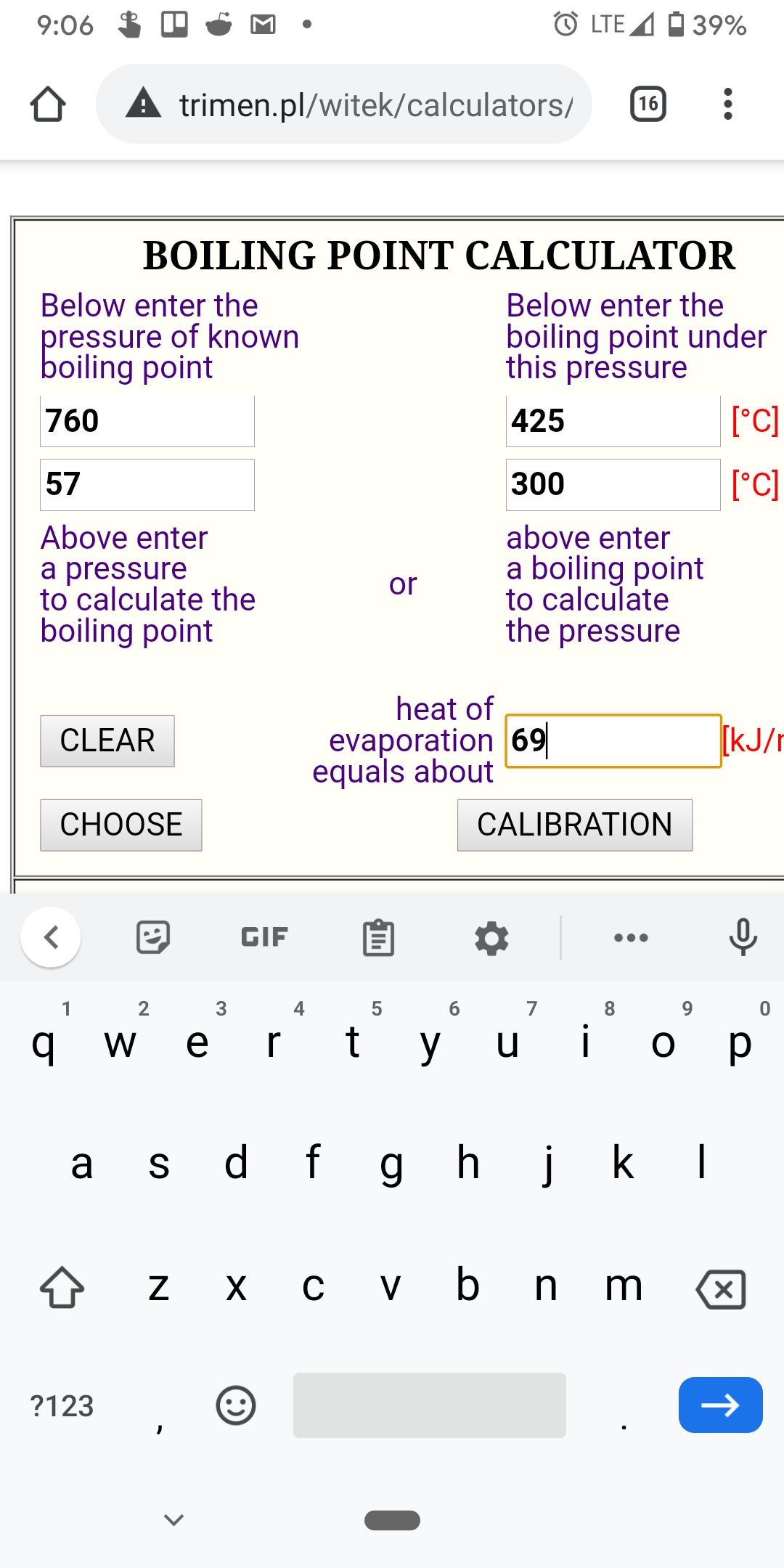Open the browser overflow menu
This screenshot has width=784, height=1568.
[727, 104]
